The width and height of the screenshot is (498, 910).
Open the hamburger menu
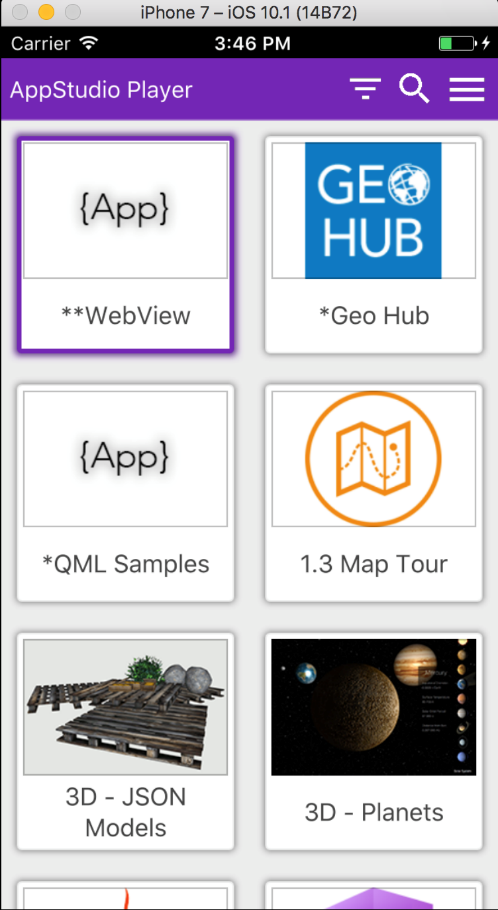click(467, 89)
